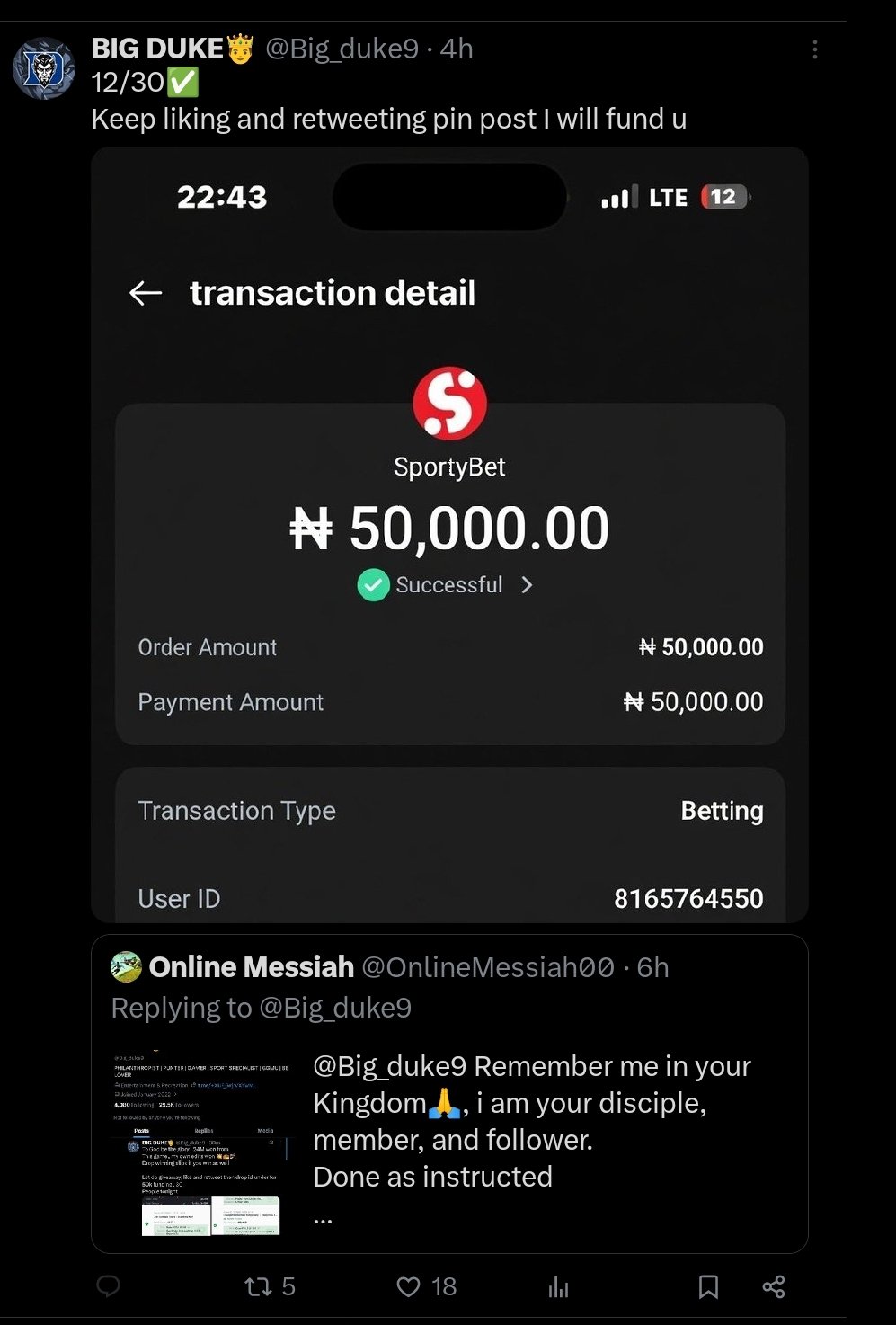Open BIG DUKE's profile picture
The width and height of the screenshot is (896, 1325).
(x=43, y=68)
